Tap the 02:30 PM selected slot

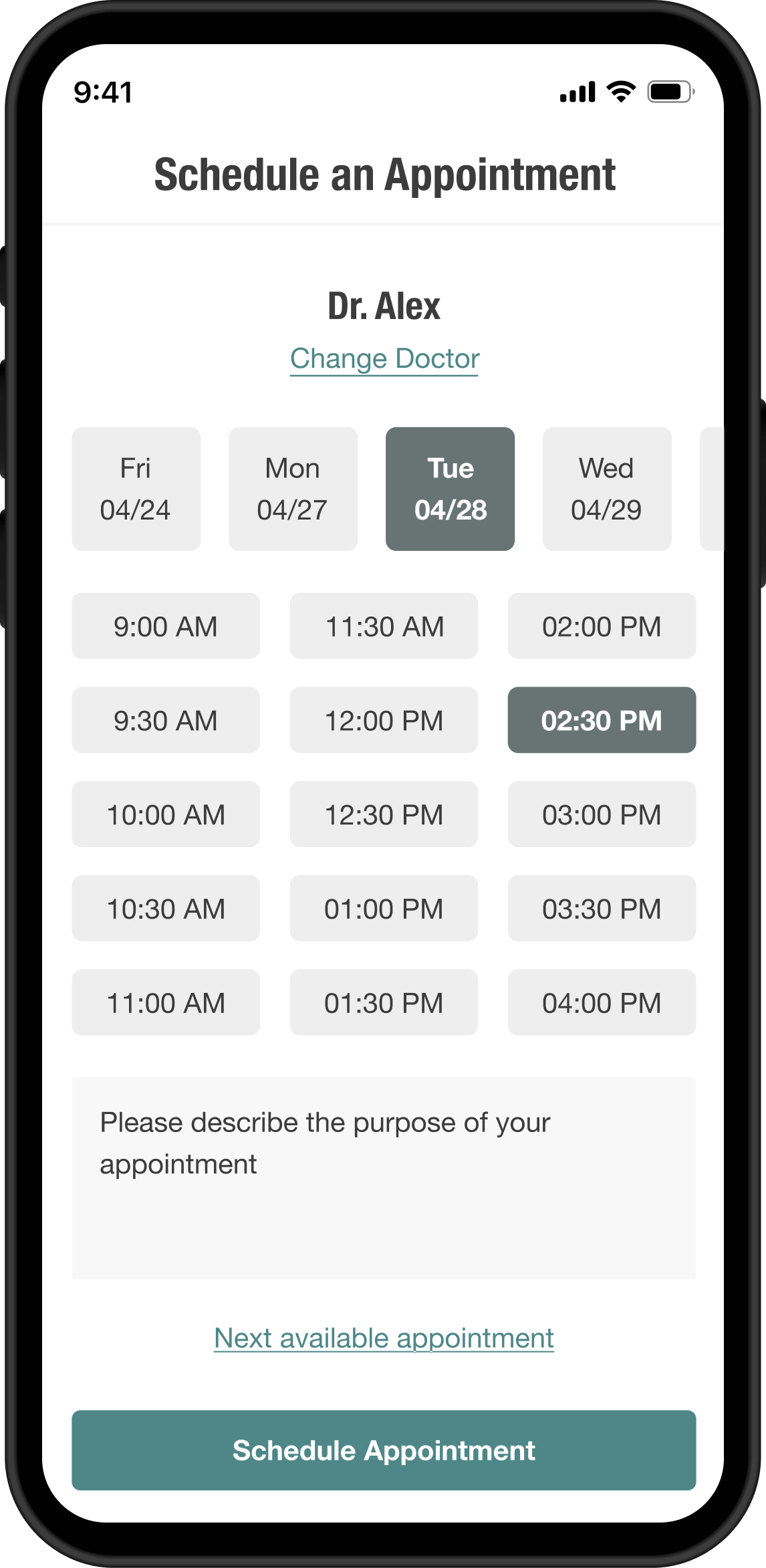602,720
